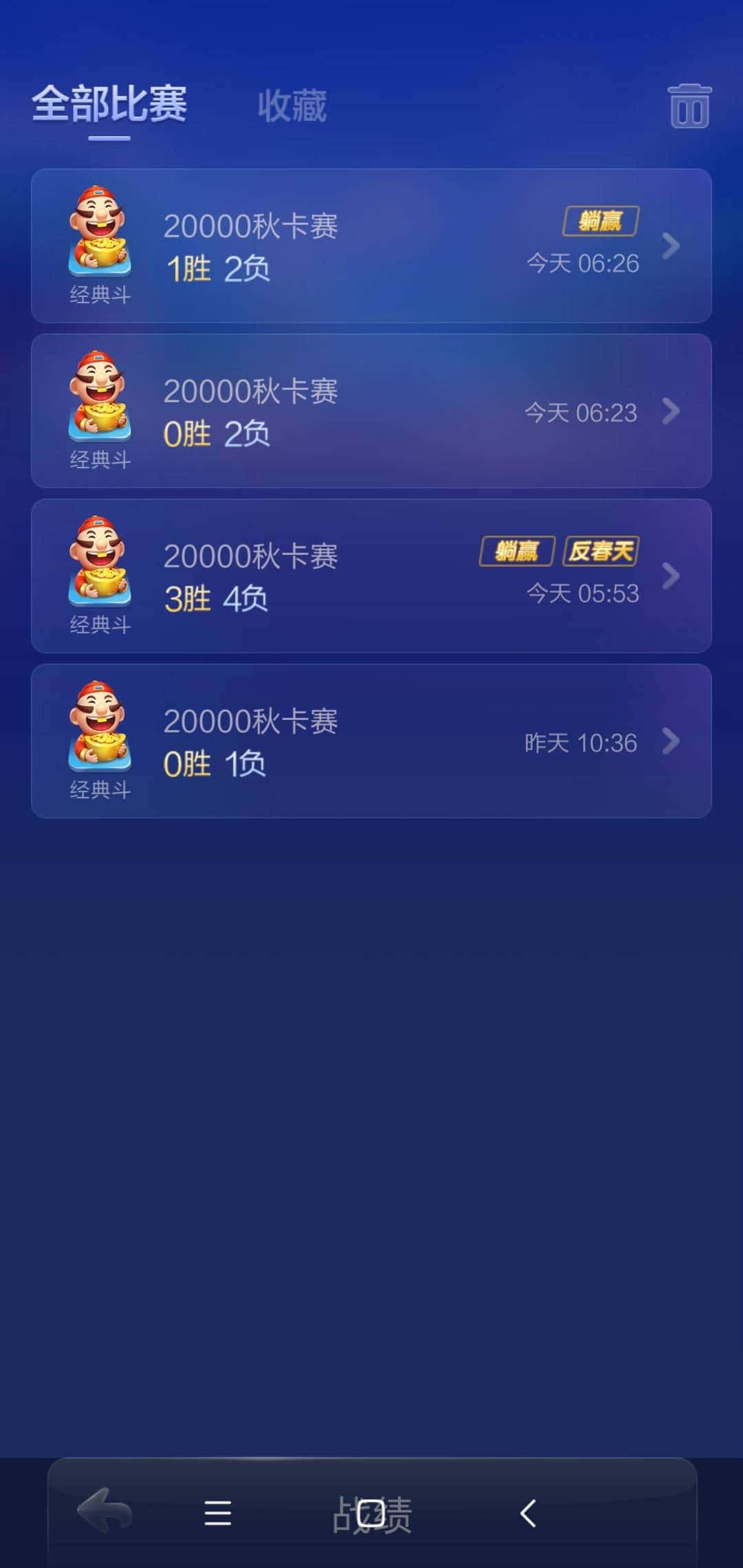This screenshot has width=743, height=1568.
Task: Toggle the 躺赢 badge on the first match
Action: [601, 221]
